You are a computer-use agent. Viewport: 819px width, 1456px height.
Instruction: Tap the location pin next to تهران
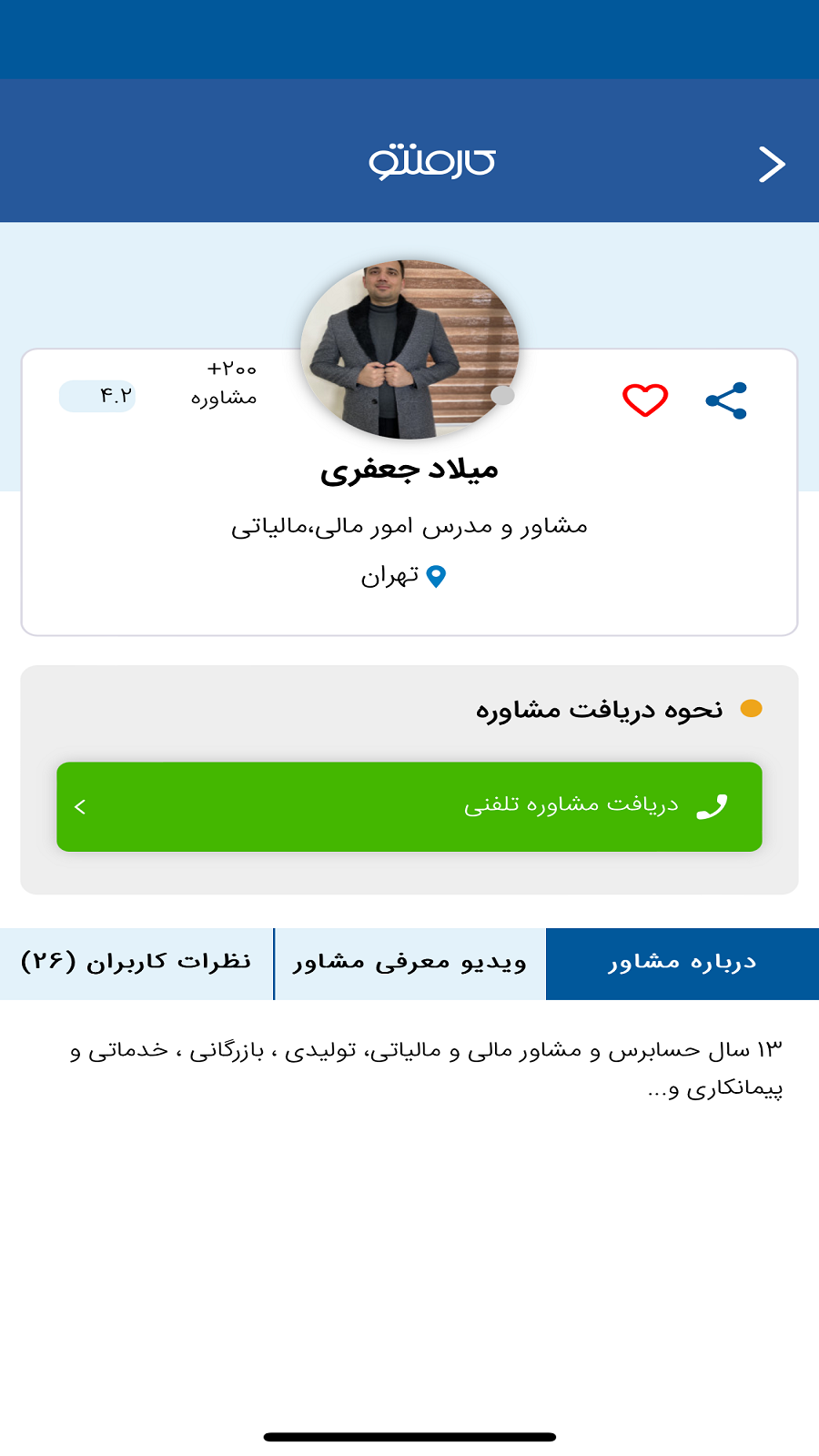click(436, 575)
